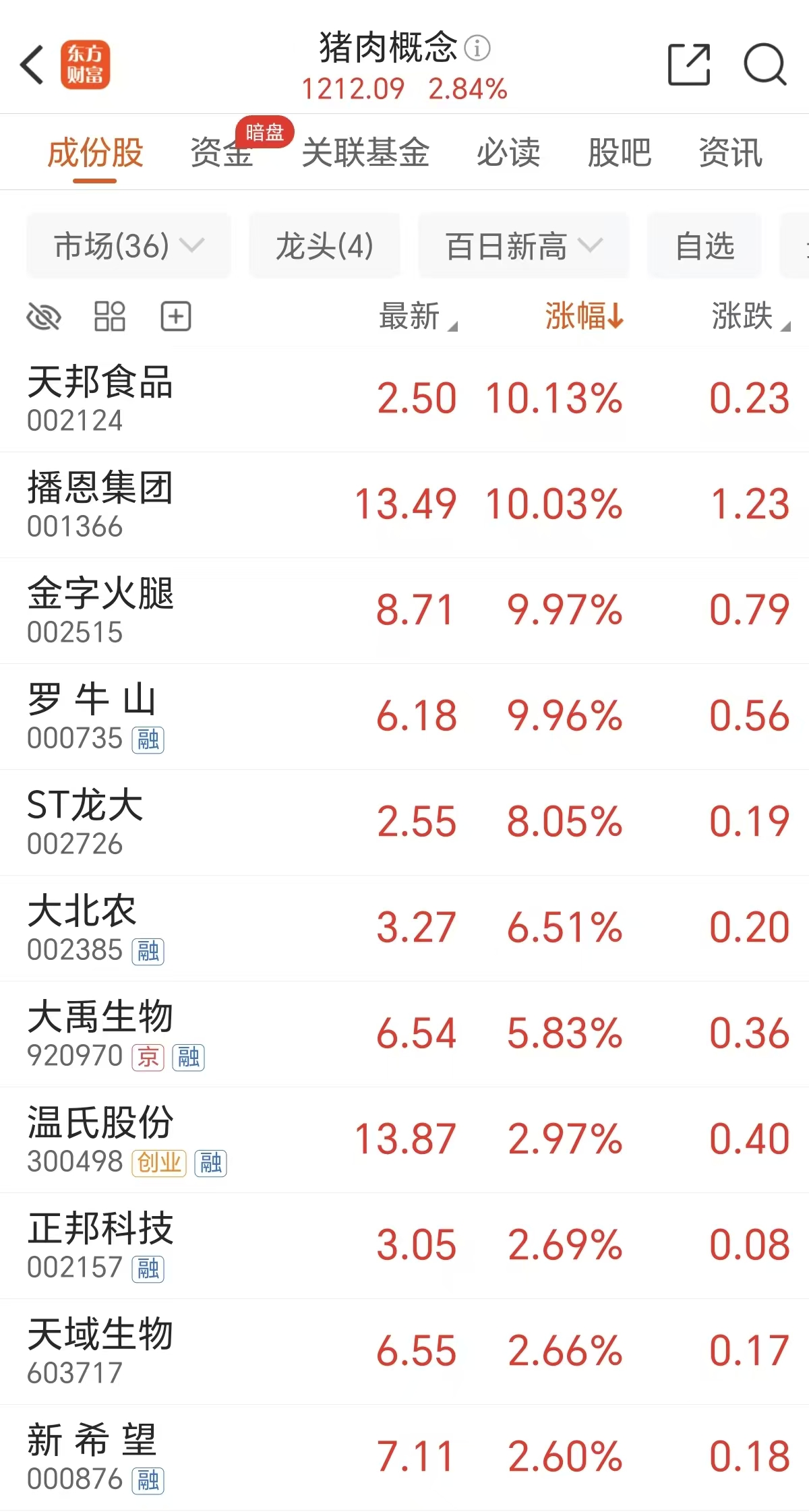The width and height of the screenshot is (809, 1512).
Task: Expand the 市场(36) dropdown
Action: pyautogui.click(x=128, y=246)
